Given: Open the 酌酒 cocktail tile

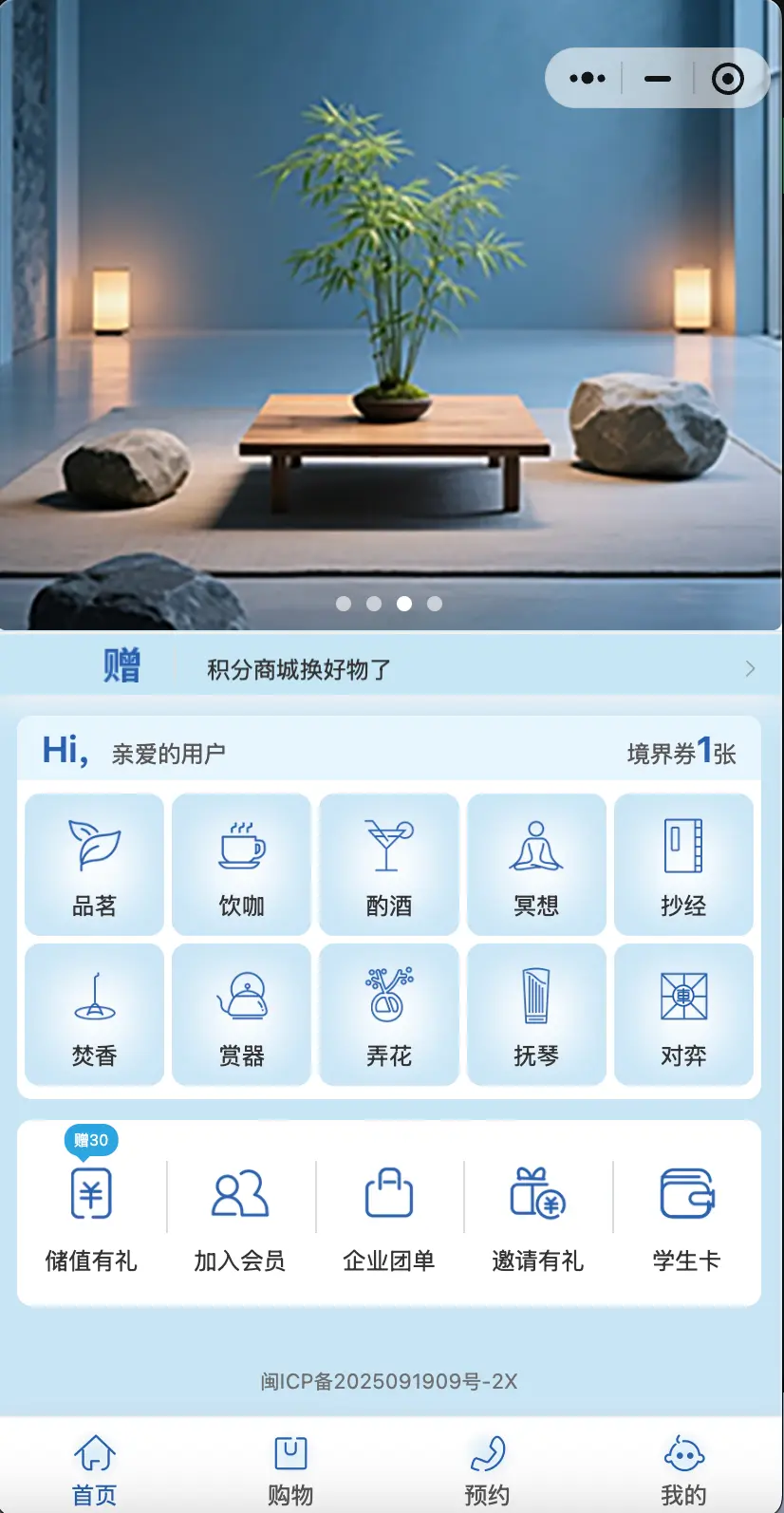Looking at the screenshot, I should point(389,865).
